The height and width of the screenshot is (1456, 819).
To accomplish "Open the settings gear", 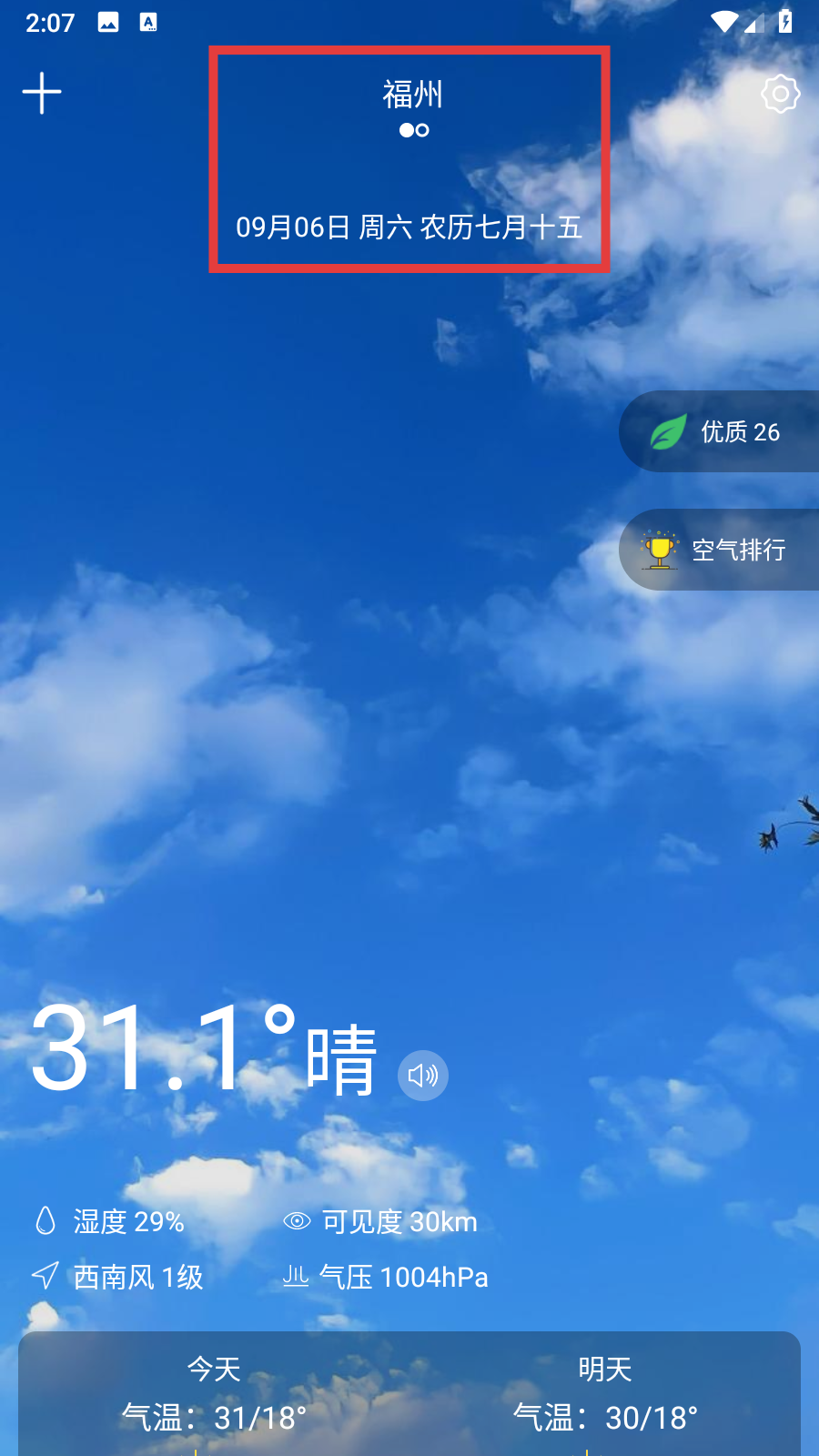I will click(x=780, y=94).
